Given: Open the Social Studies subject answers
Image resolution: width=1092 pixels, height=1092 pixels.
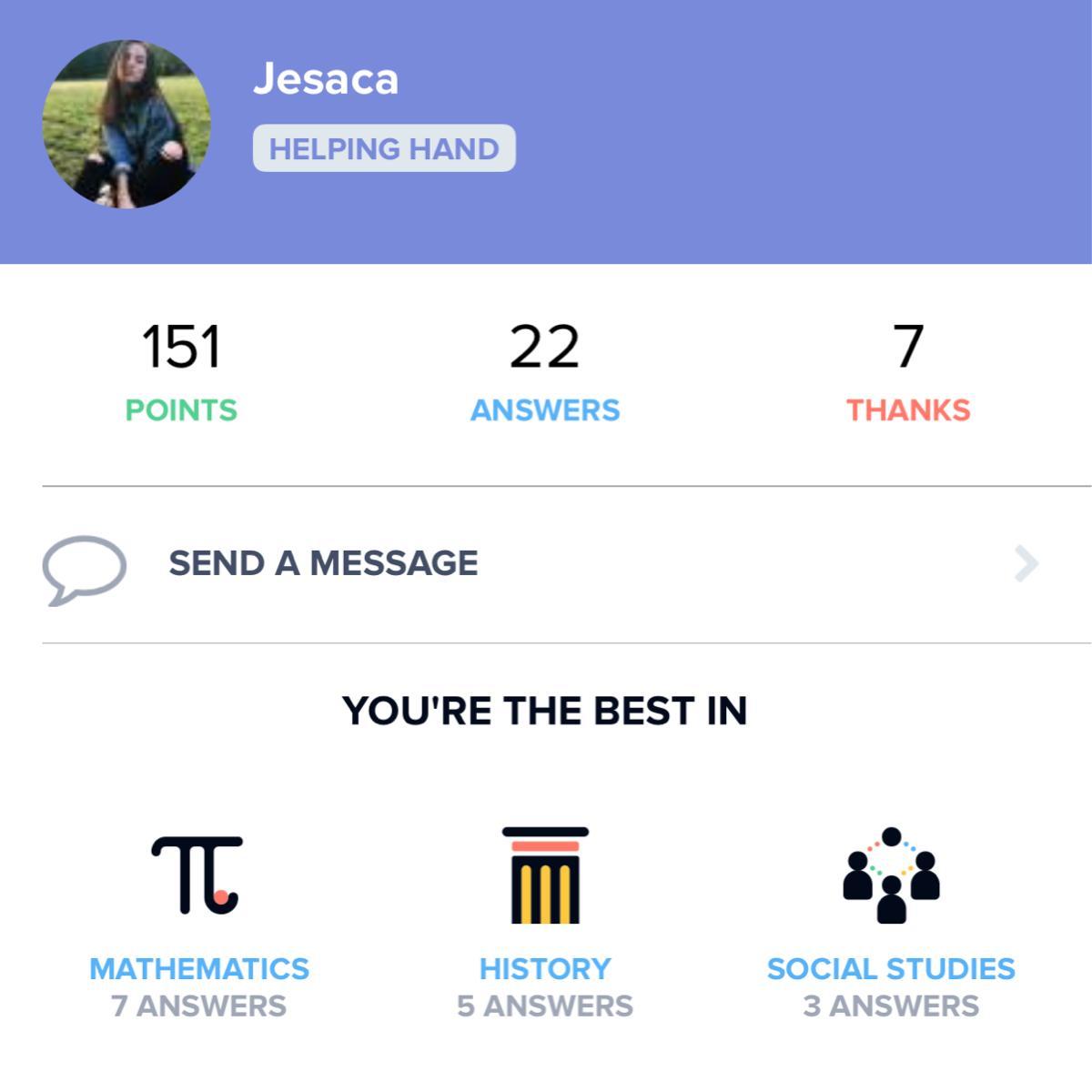Looking at the screenshot, I should (891, 922).
